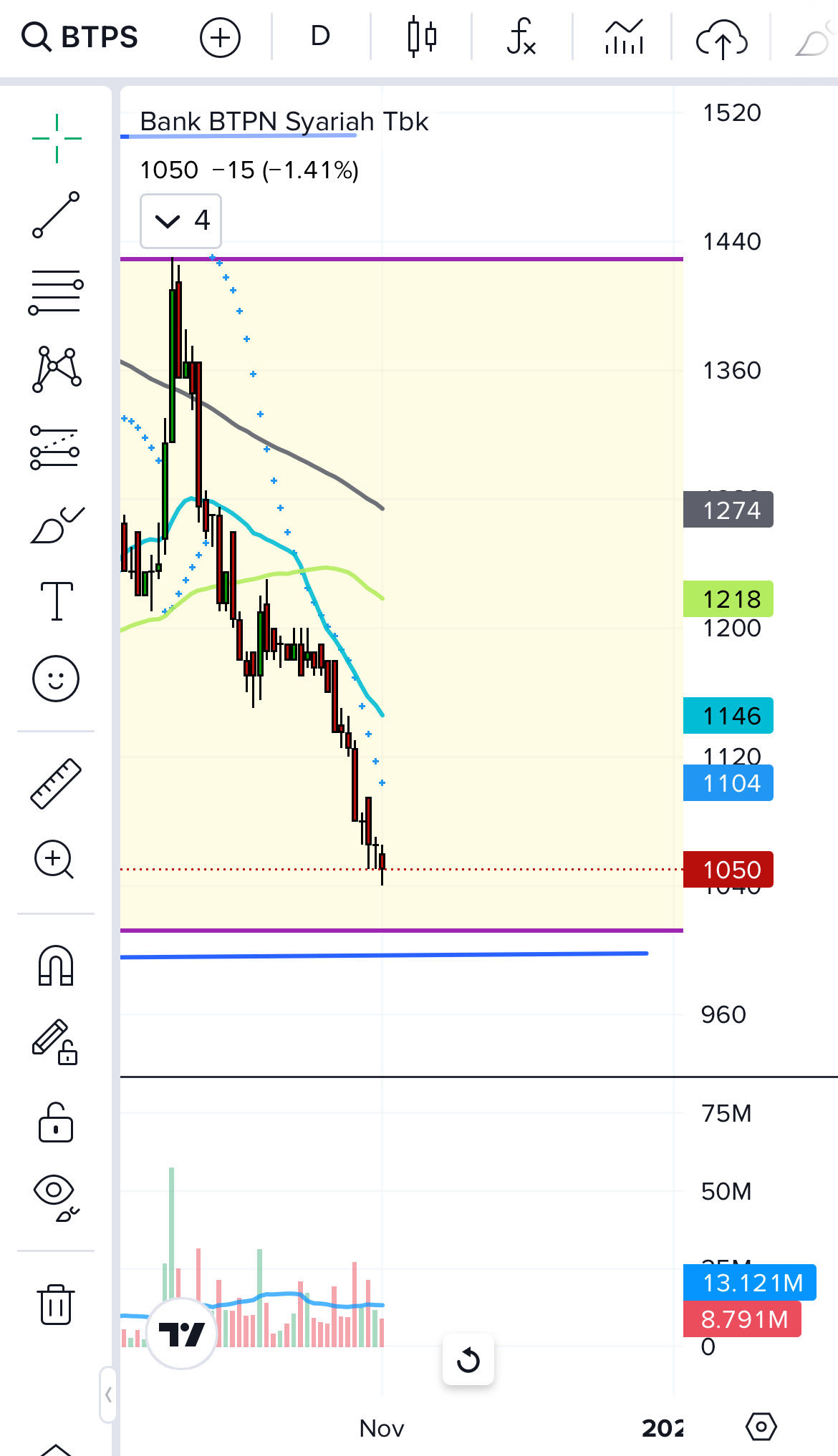The width and height of the screenshot is (838, 1456).
Task: Pick the trend line drawing tool
Action: coord(56,215)
